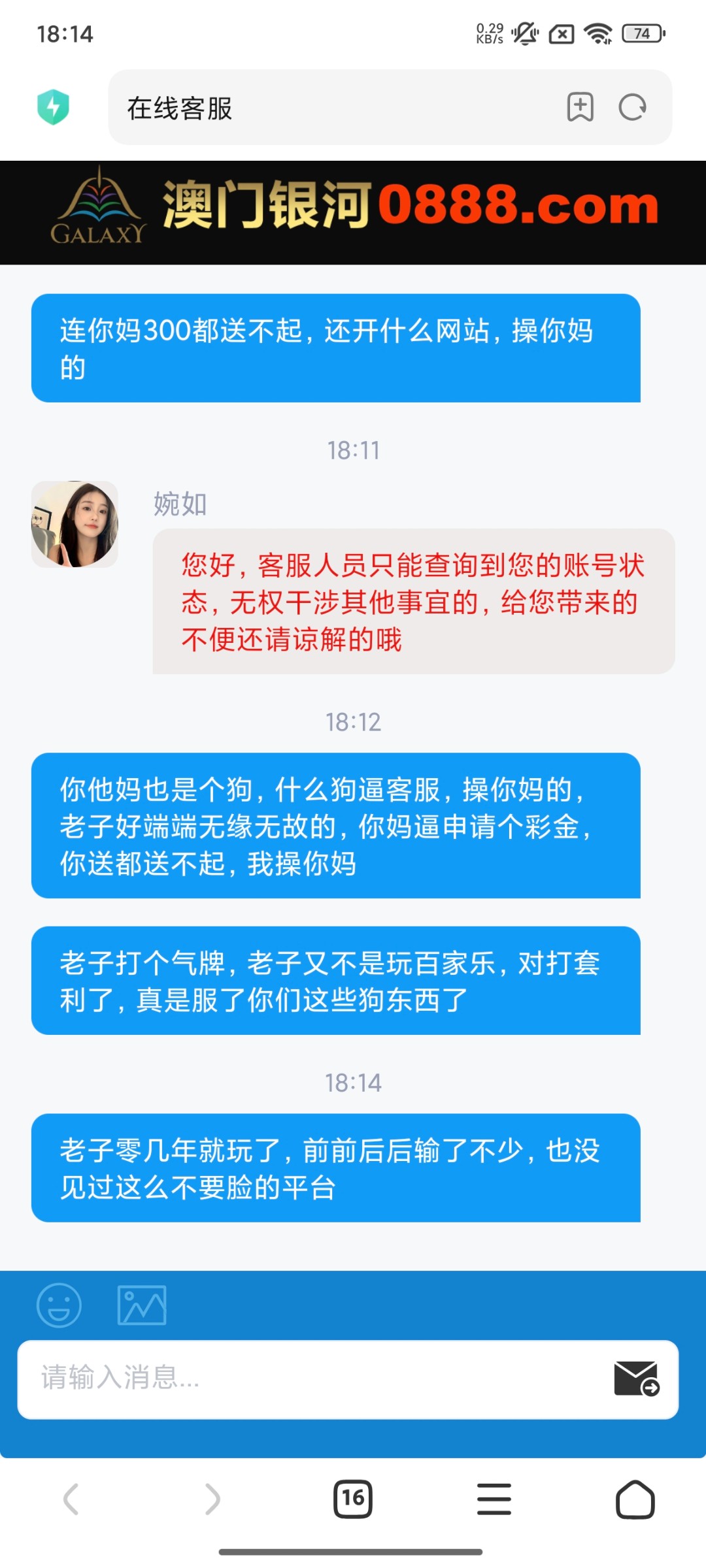Tap the send message envelope icon
Image resolution: width=706 pixels, height=1568 pixels.
point(637,1380)
